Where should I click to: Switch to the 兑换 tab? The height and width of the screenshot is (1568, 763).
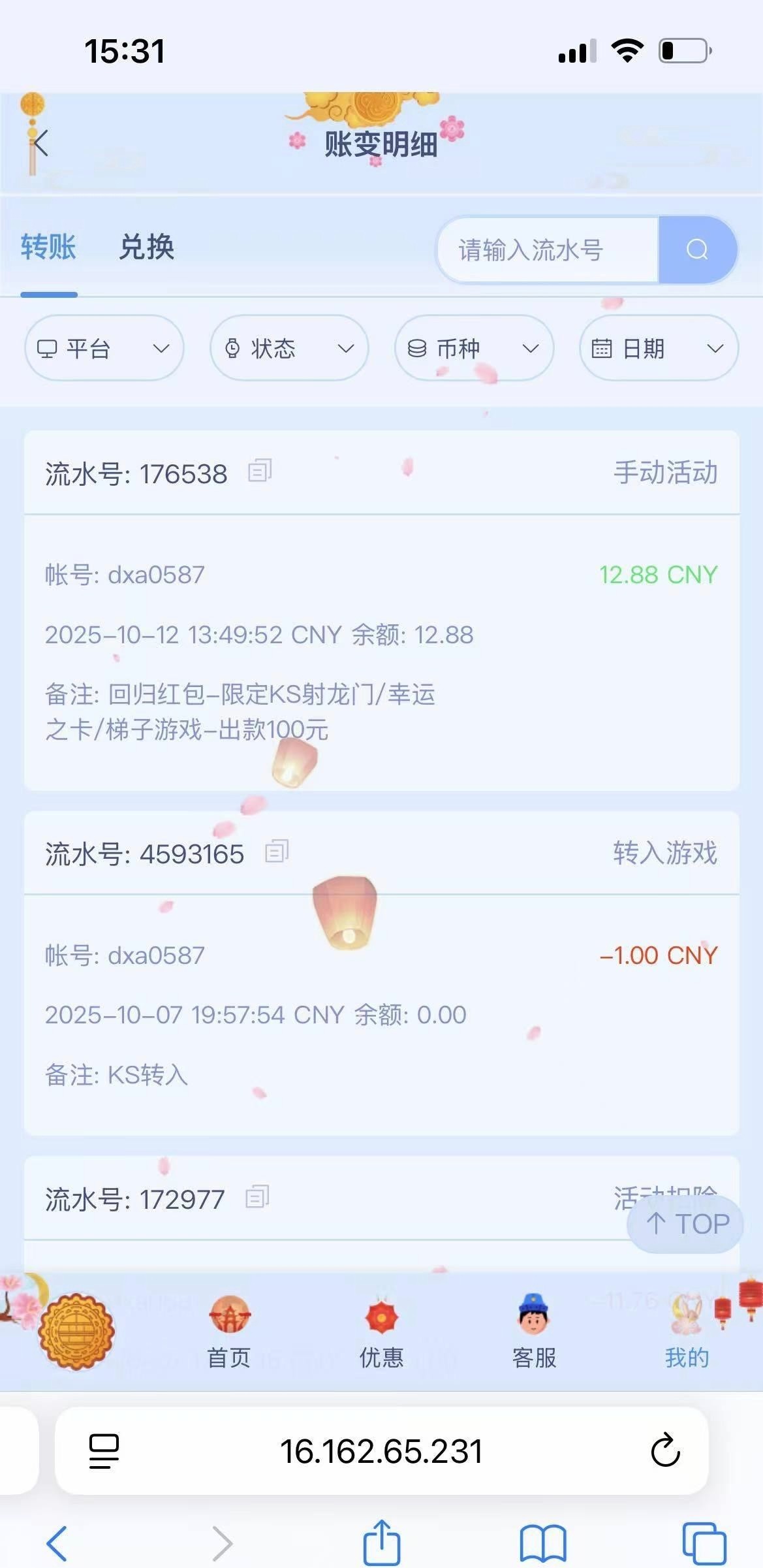(x=147, y=248)
